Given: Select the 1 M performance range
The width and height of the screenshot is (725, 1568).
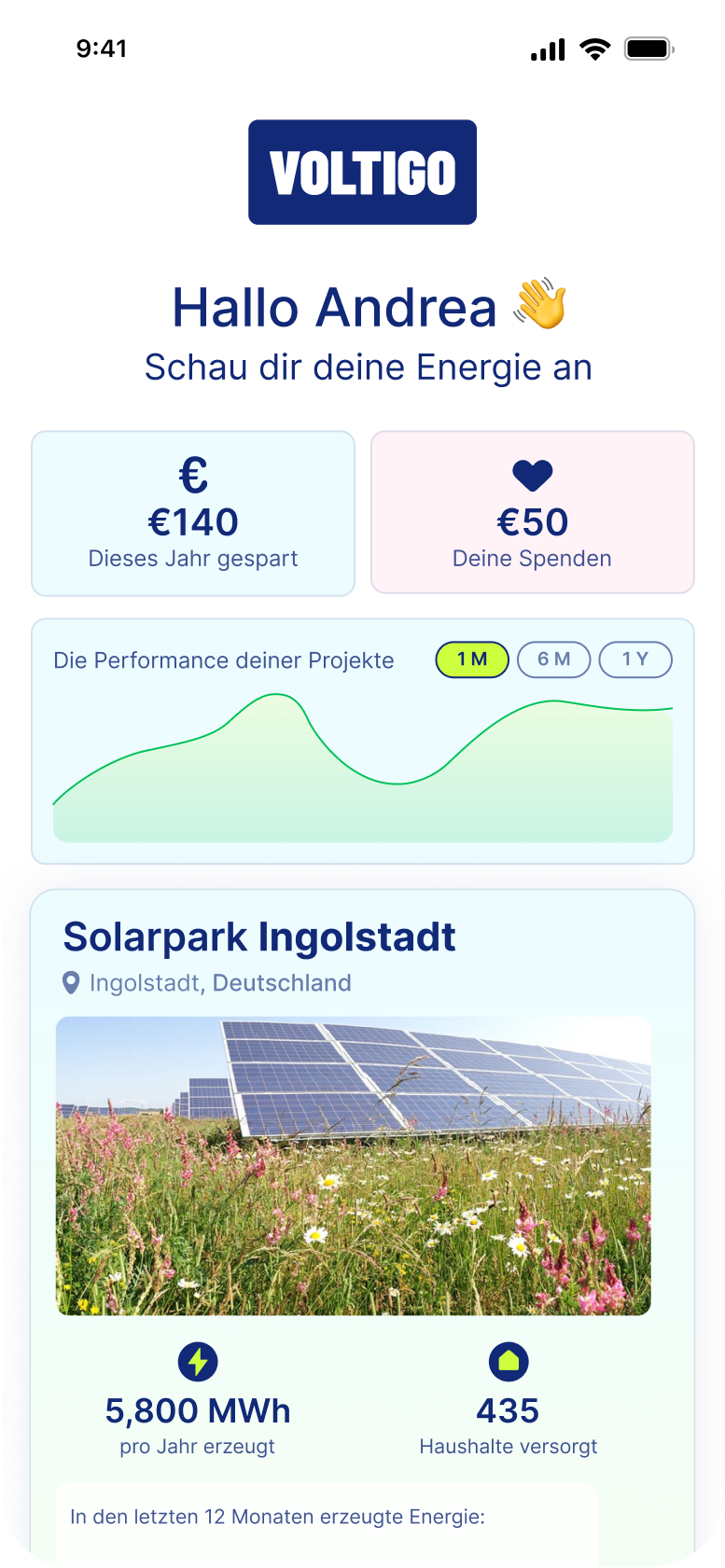Looking at the screenshot, I should click(472, 659).
